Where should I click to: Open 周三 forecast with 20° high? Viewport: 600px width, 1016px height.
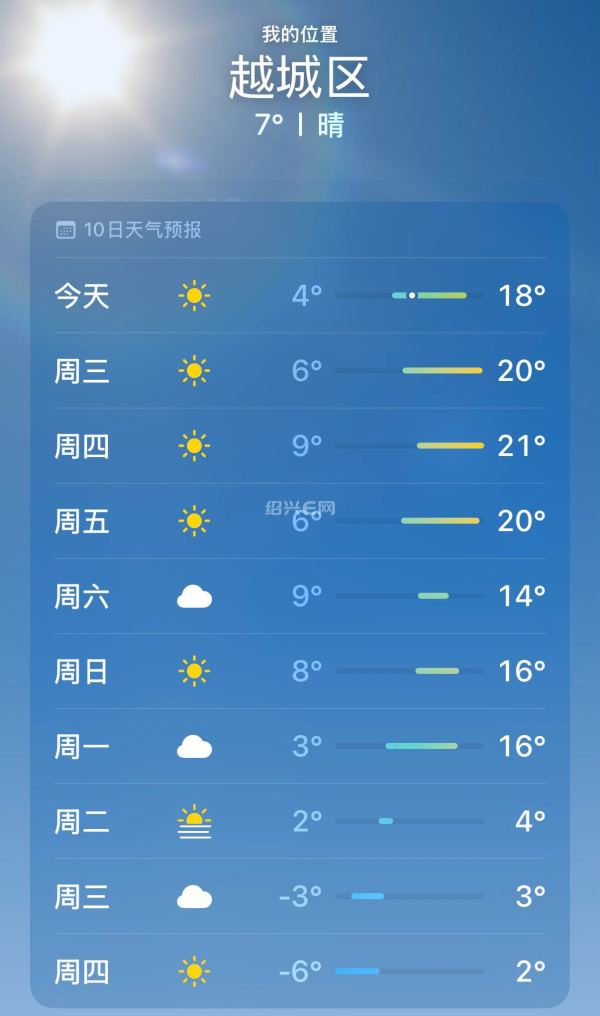(x=300, y=371)
